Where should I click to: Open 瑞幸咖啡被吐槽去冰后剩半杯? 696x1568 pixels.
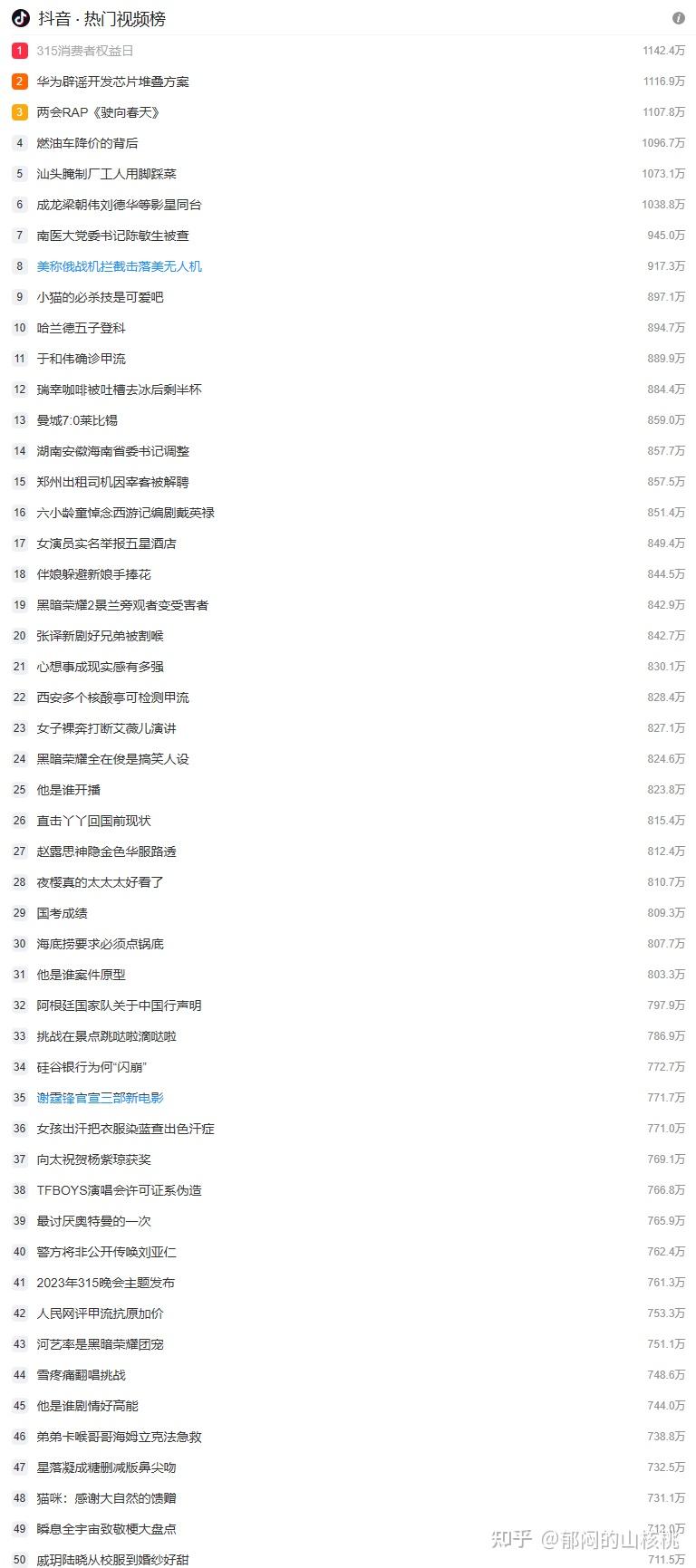tap(119, 390)
